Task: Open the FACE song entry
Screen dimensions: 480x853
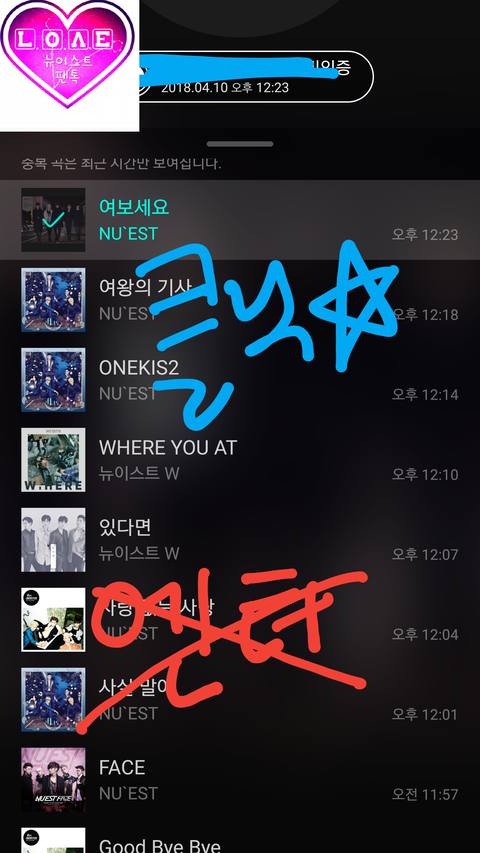Action: tap(240, 780)
